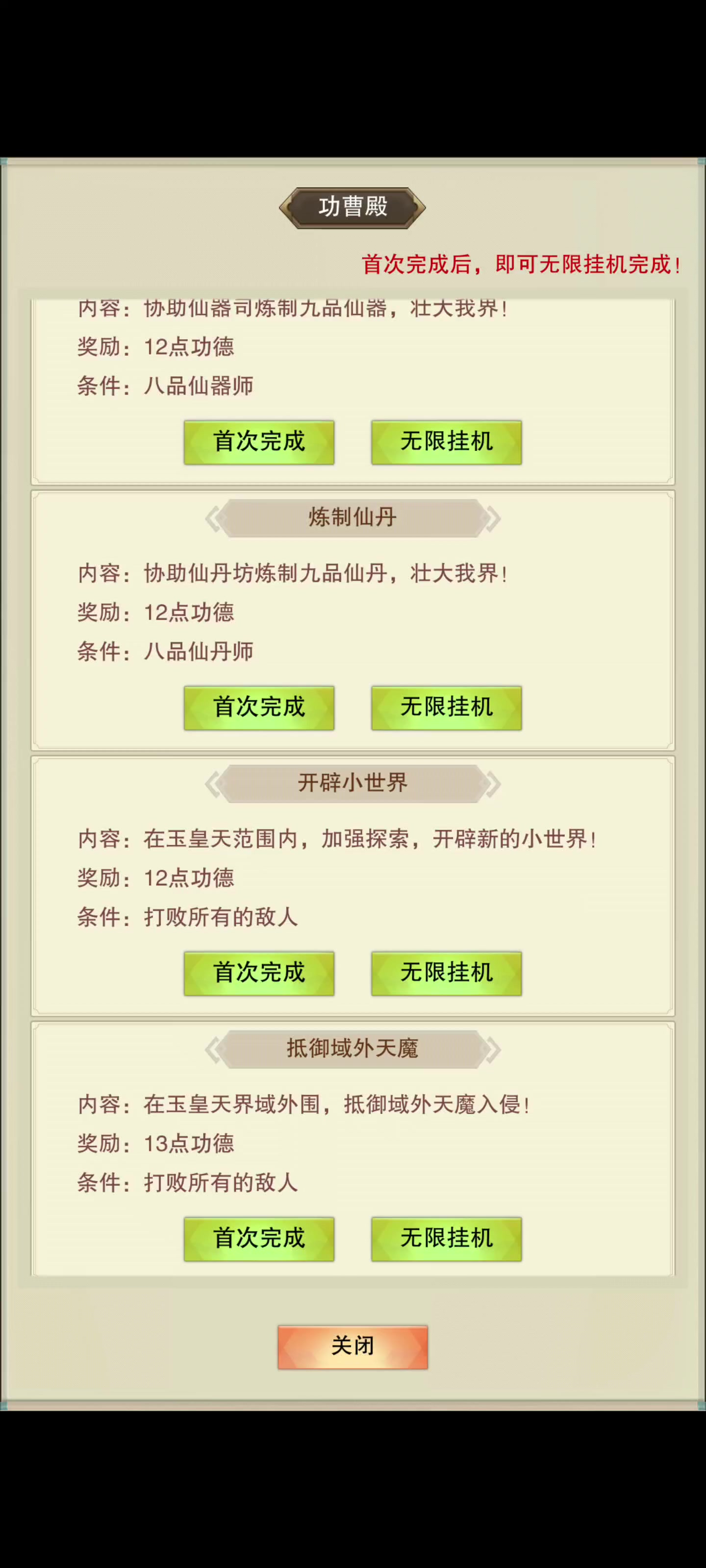
Task: Start 无限挂机 for 开辟小世界
Action: pyautogui.click(x=447, y=973)
